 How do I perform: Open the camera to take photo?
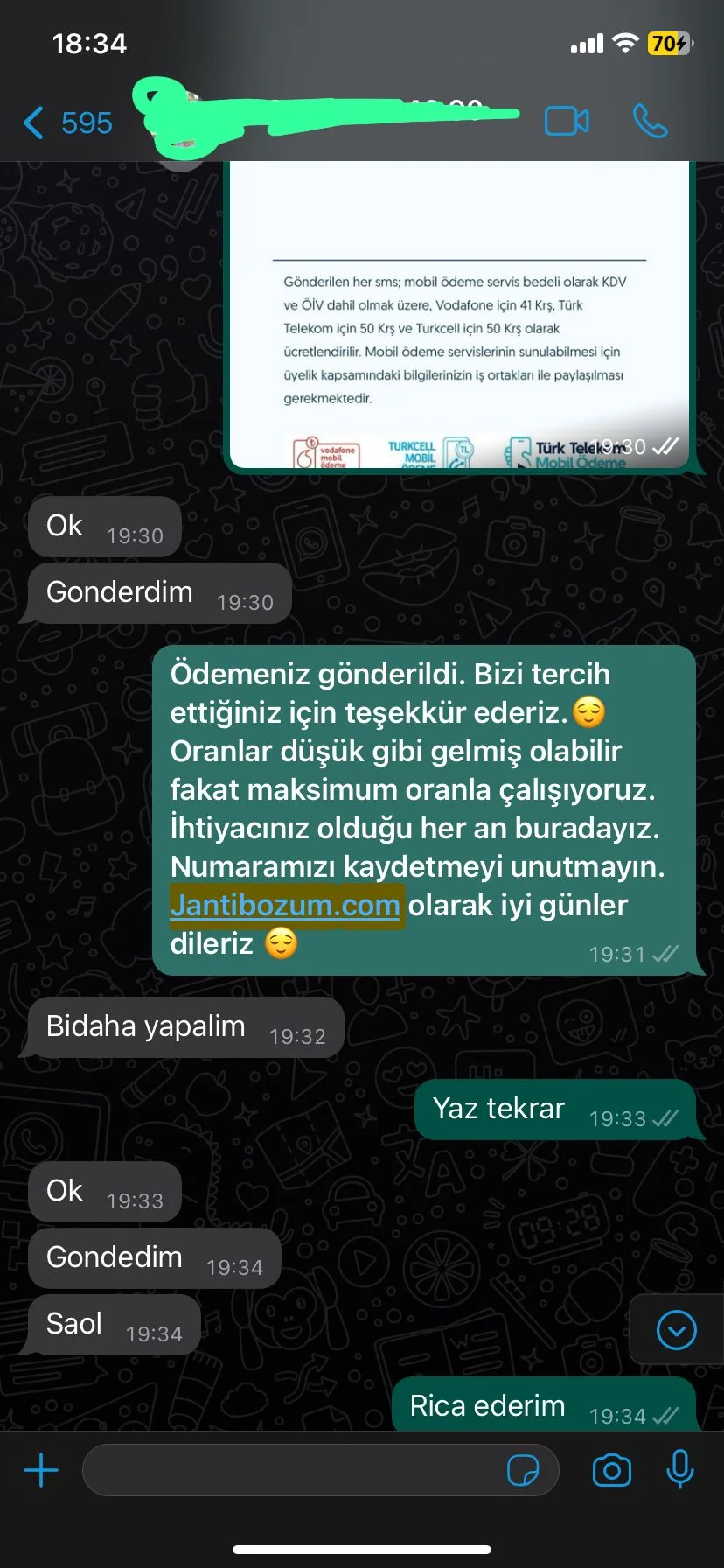pos(611,1470)
